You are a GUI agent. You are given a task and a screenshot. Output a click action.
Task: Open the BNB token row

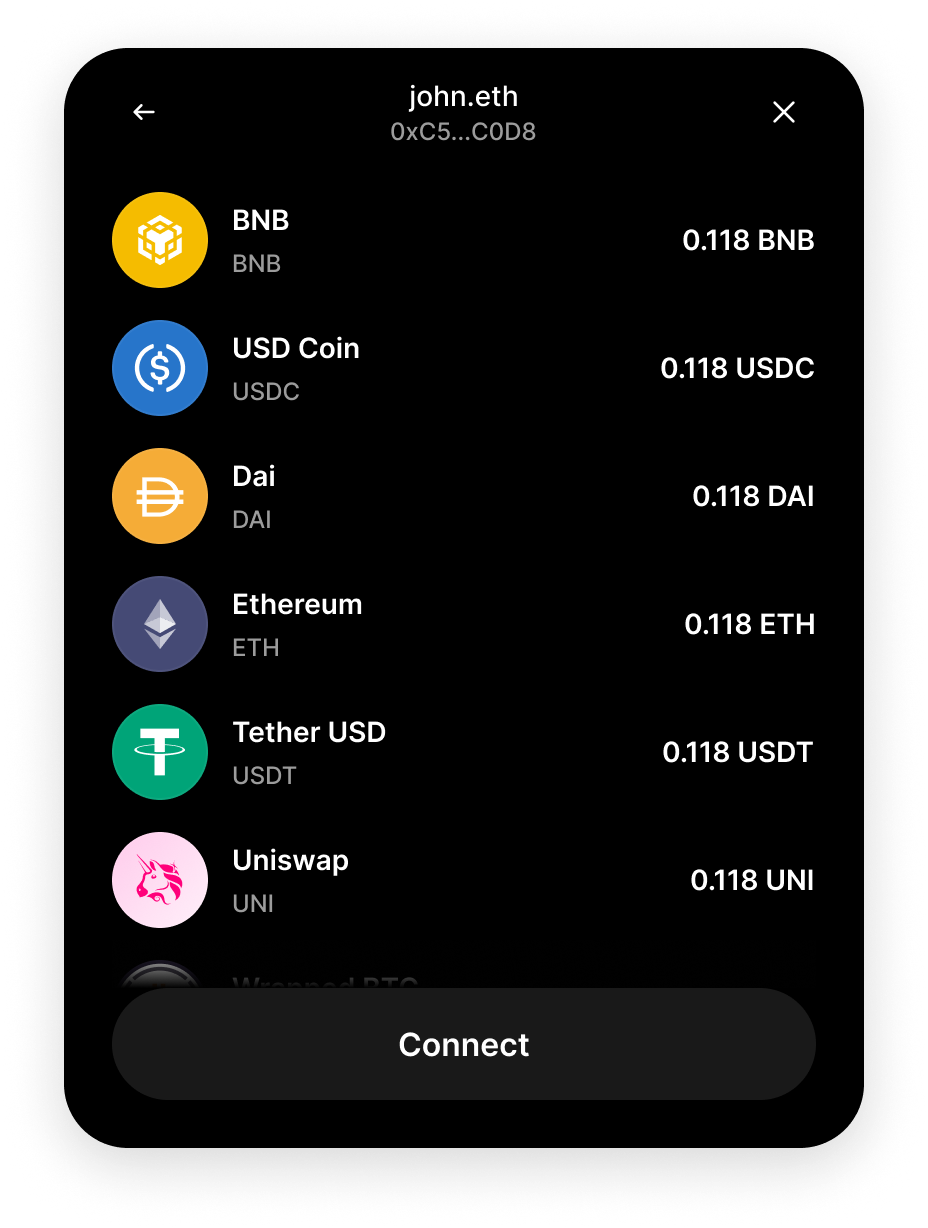click(x=464, y=240)
